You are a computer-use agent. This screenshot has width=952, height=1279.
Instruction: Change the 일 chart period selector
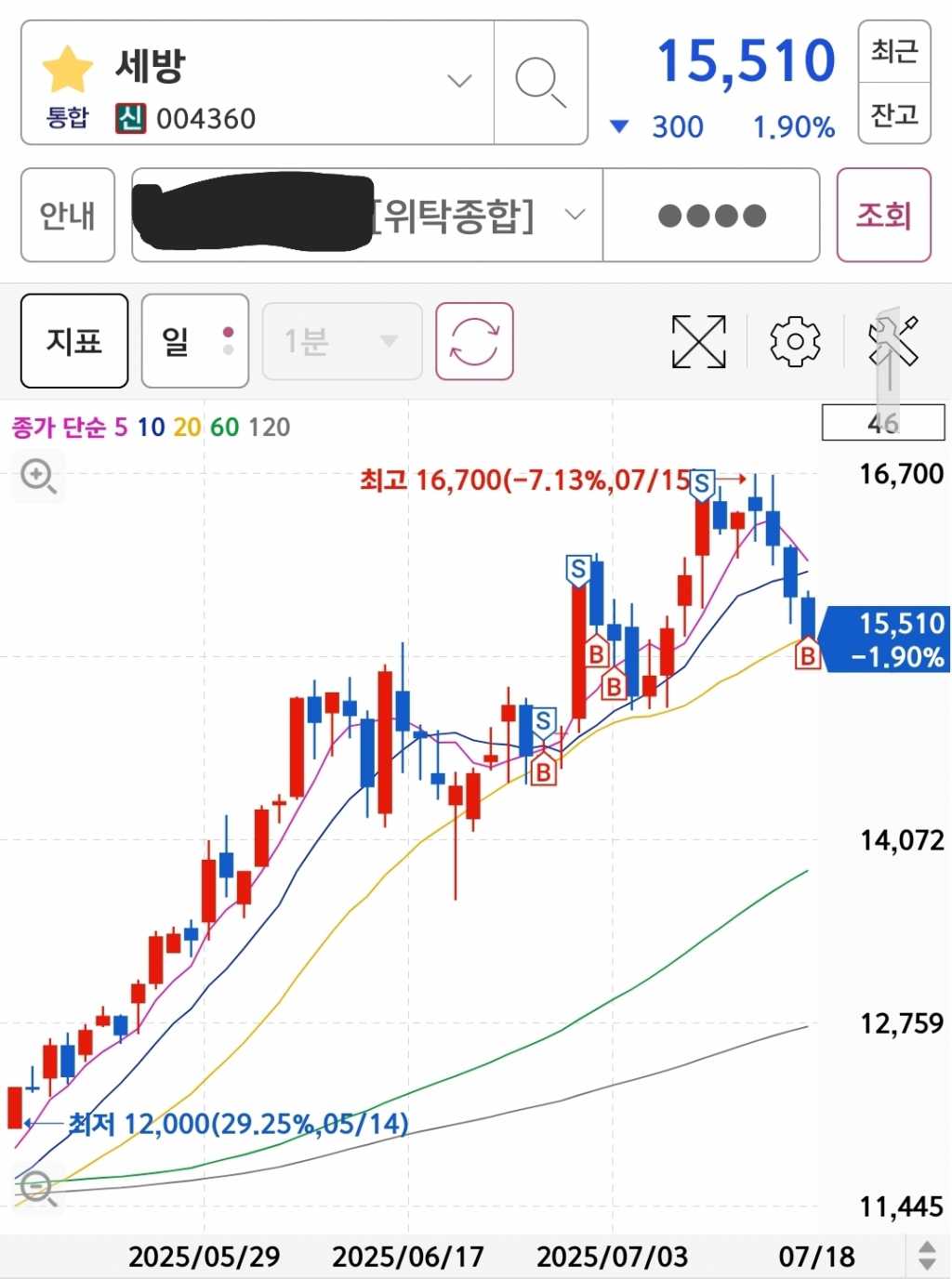[x=194, y=341]
